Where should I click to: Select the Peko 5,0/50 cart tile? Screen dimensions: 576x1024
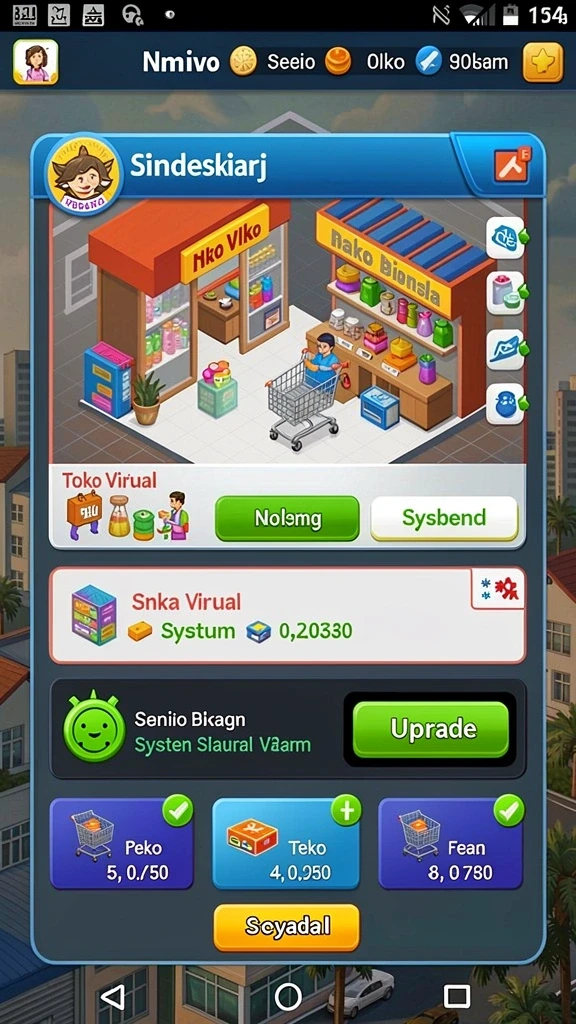(121, 844)
